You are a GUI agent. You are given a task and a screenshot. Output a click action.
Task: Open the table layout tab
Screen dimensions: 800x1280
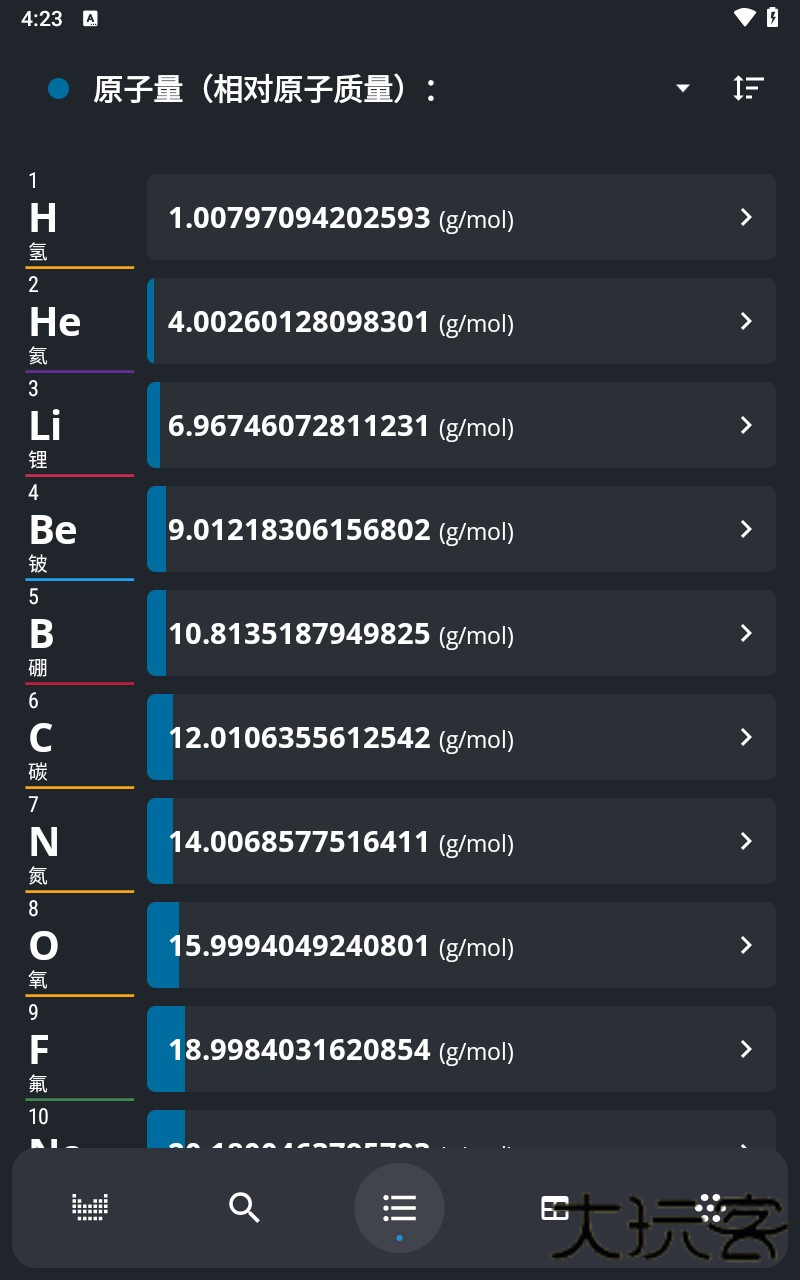[x=554, y=1208]
